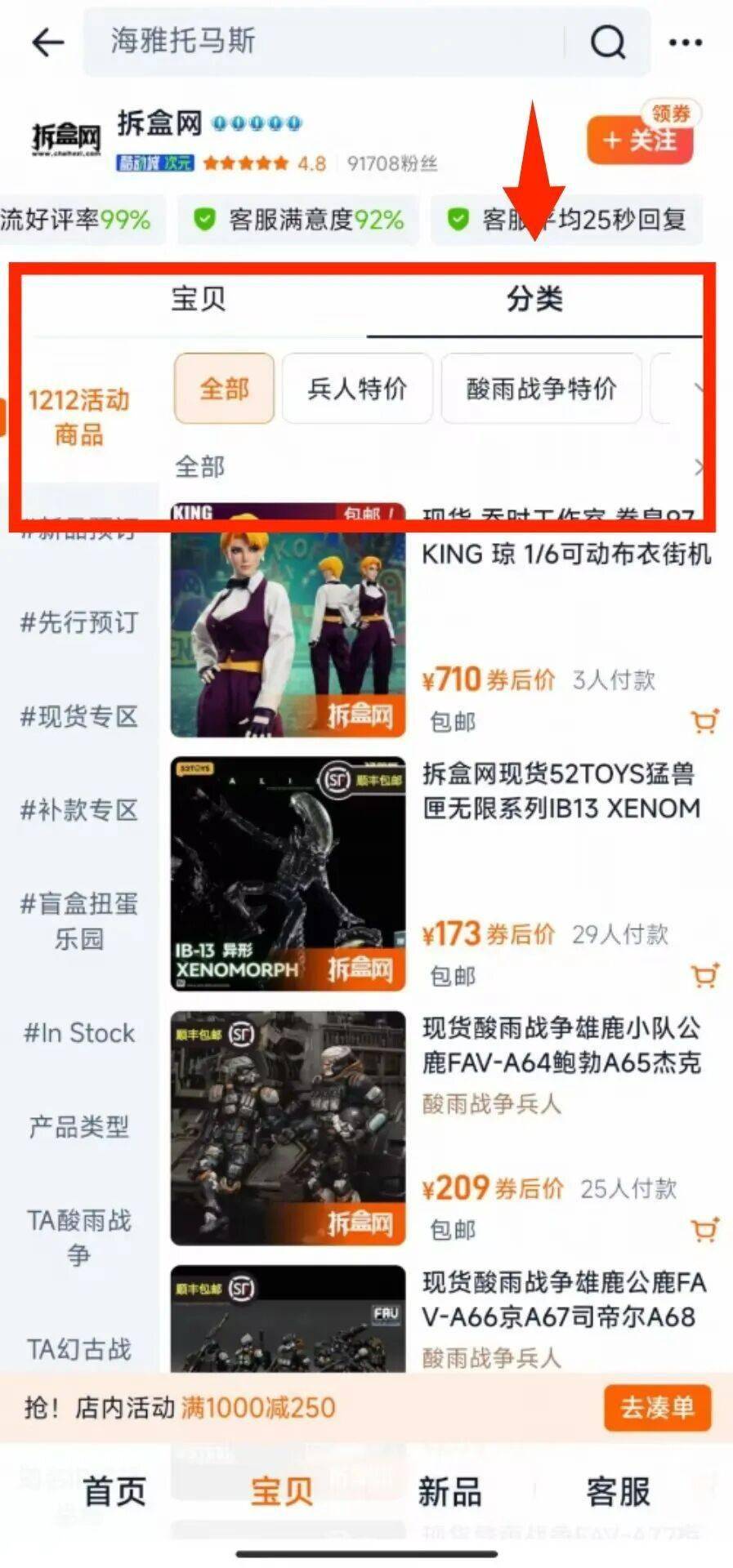Open the 客服 customer service tab
Screen dimensions: 733x1568
pos(618,1491)
